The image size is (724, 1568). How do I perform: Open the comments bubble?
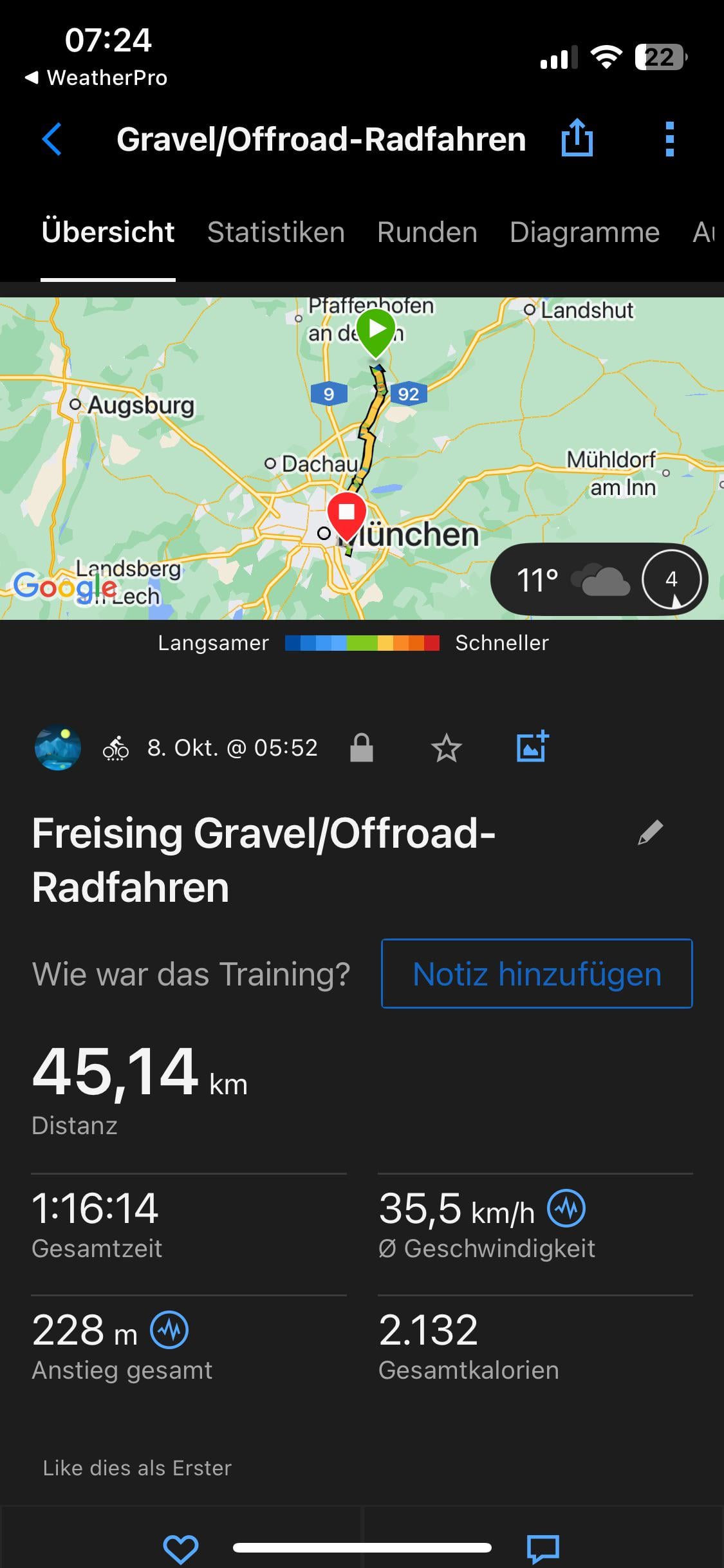click(x=543, y=1549)
